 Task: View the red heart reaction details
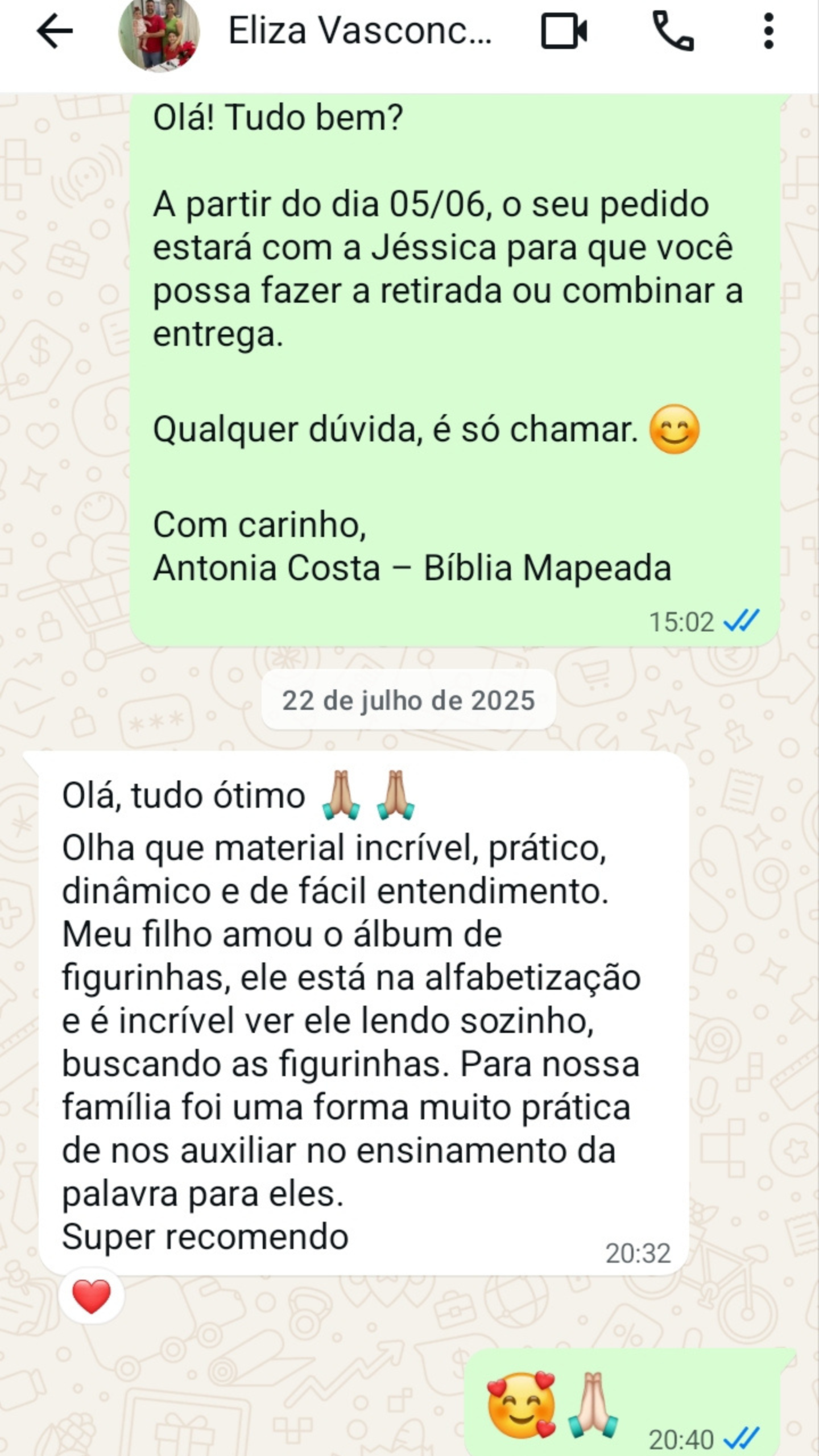click(x=92, y=1296)
